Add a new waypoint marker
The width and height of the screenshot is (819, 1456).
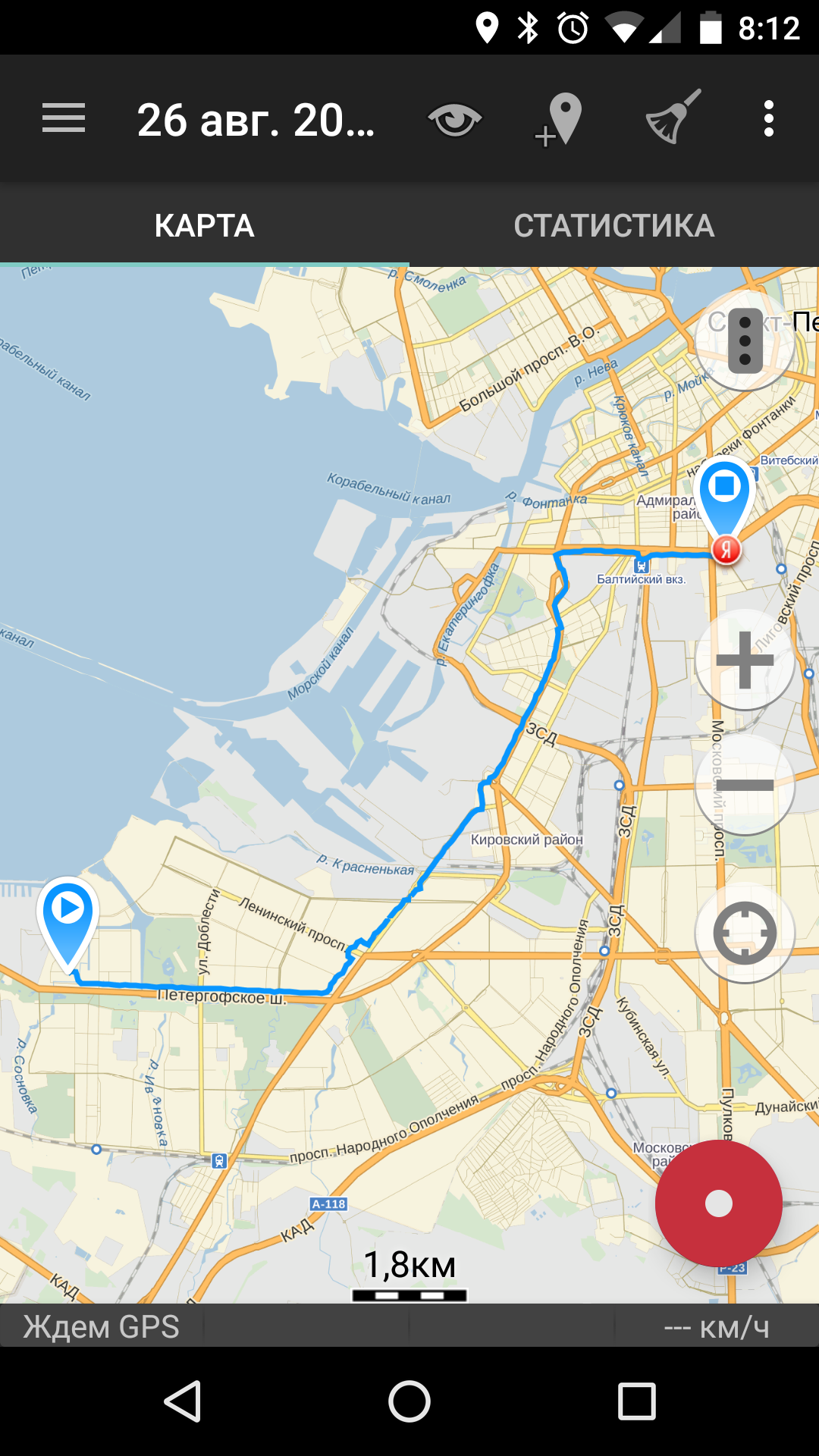tap(559, 119)
